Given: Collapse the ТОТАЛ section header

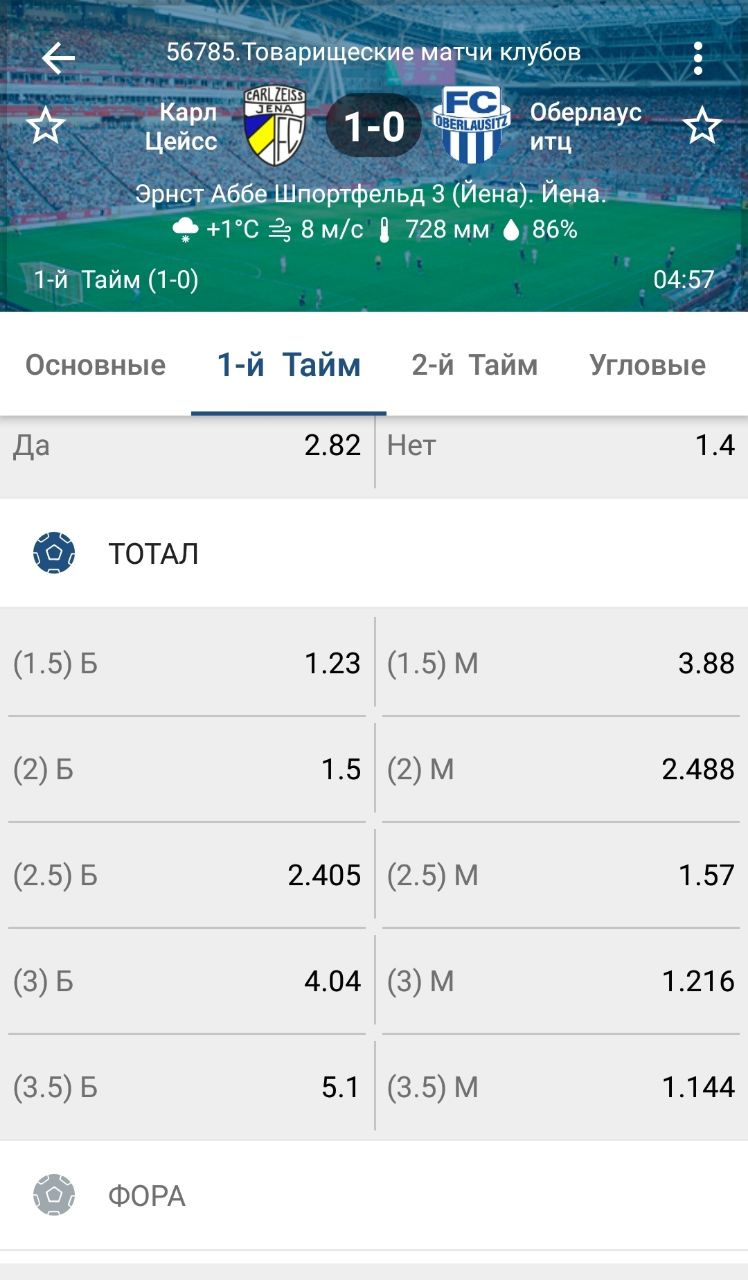Looking at the screenshot, I should point(374,553).
